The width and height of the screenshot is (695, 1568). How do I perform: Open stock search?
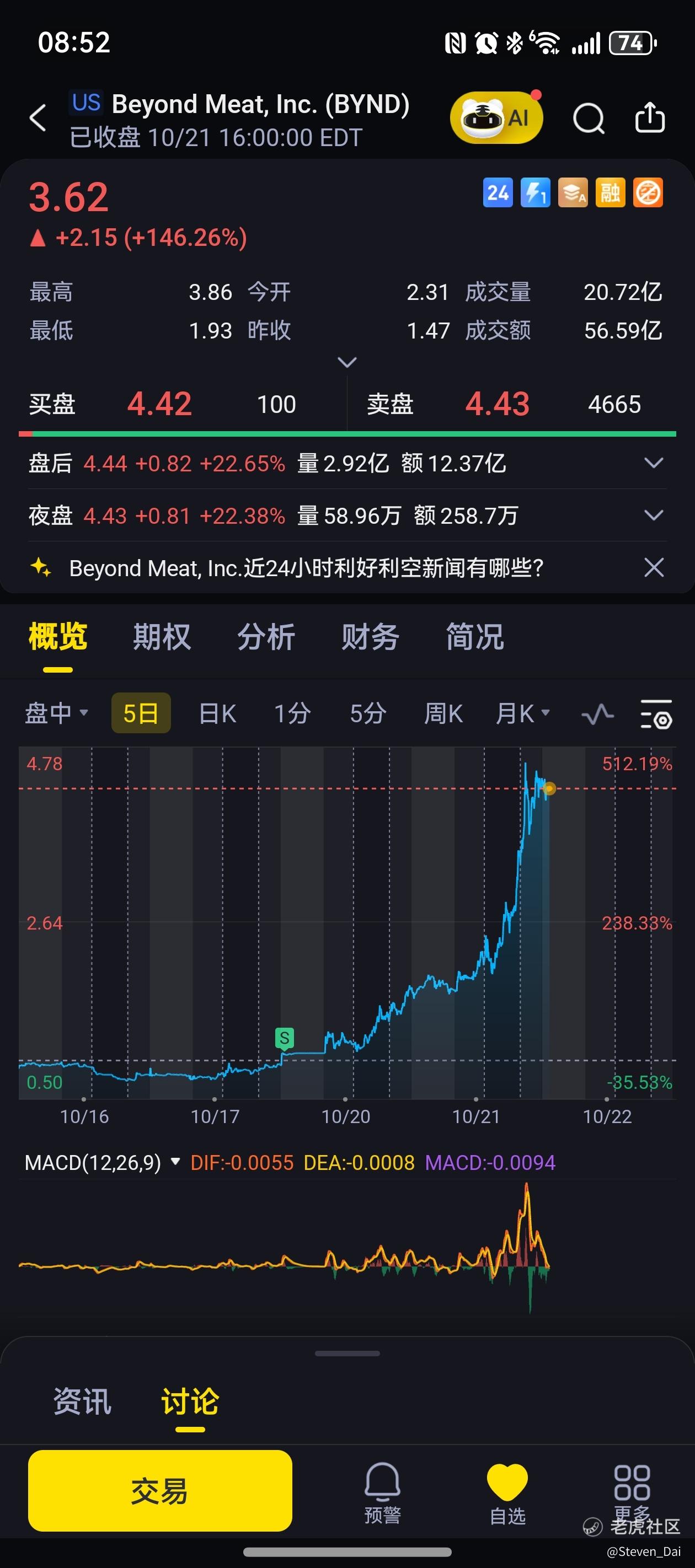click(589, 118)
